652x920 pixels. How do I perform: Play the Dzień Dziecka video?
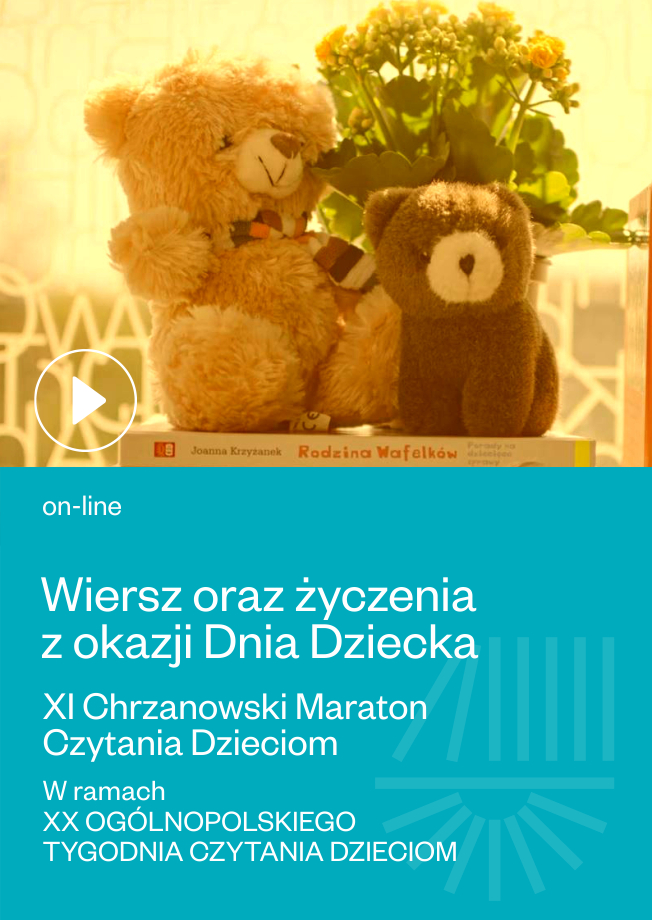[85, 401]
